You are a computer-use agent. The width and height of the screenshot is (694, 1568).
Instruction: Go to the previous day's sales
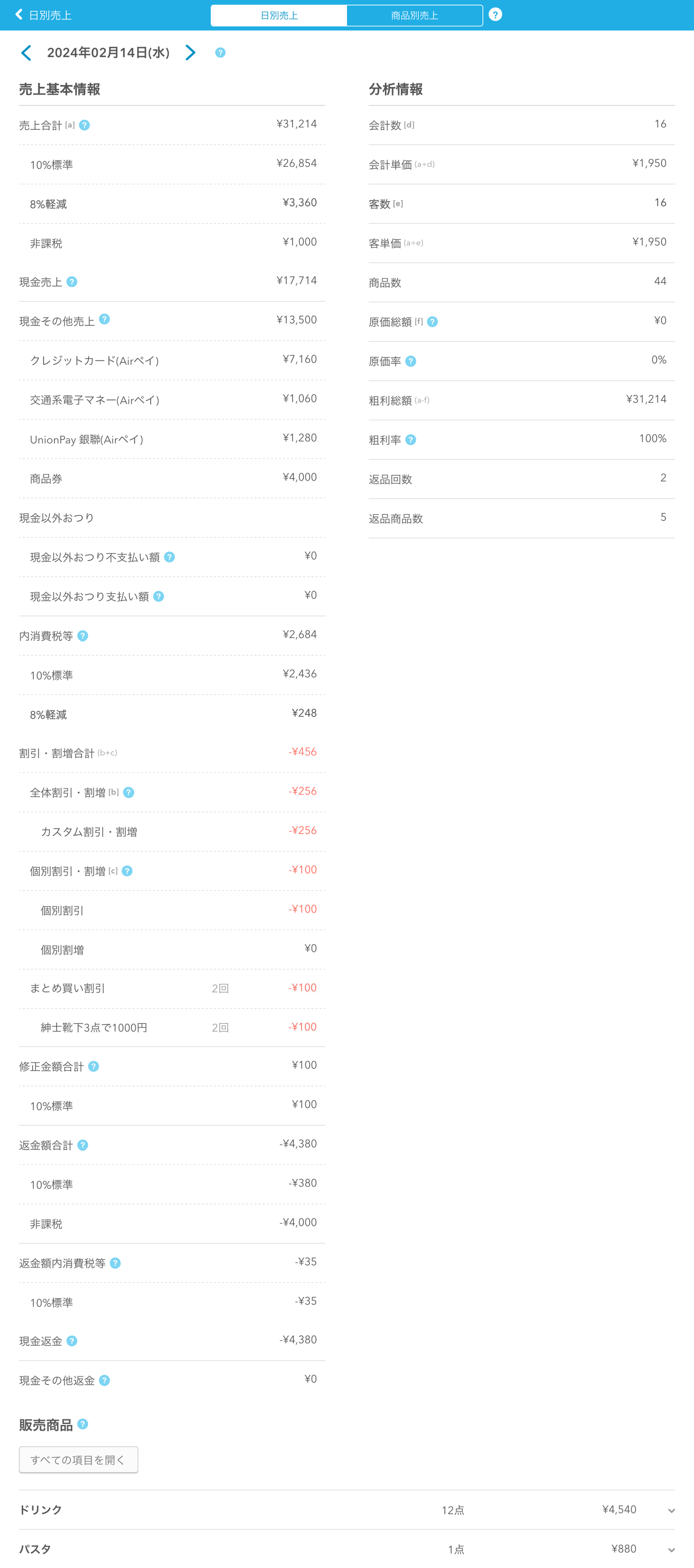(x=26, y=53)
